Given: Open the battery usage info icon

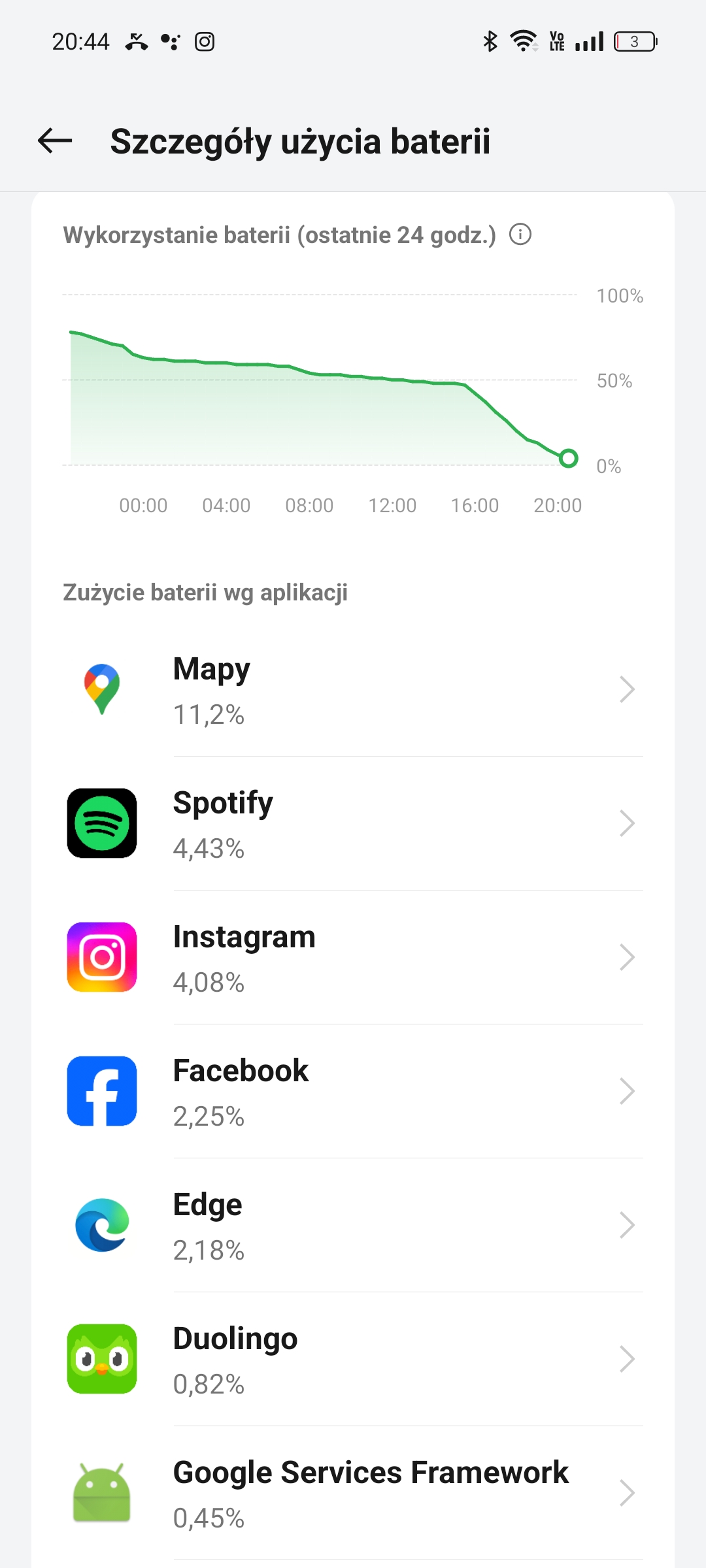Looking at the screenshot, I should pos(520,234).
